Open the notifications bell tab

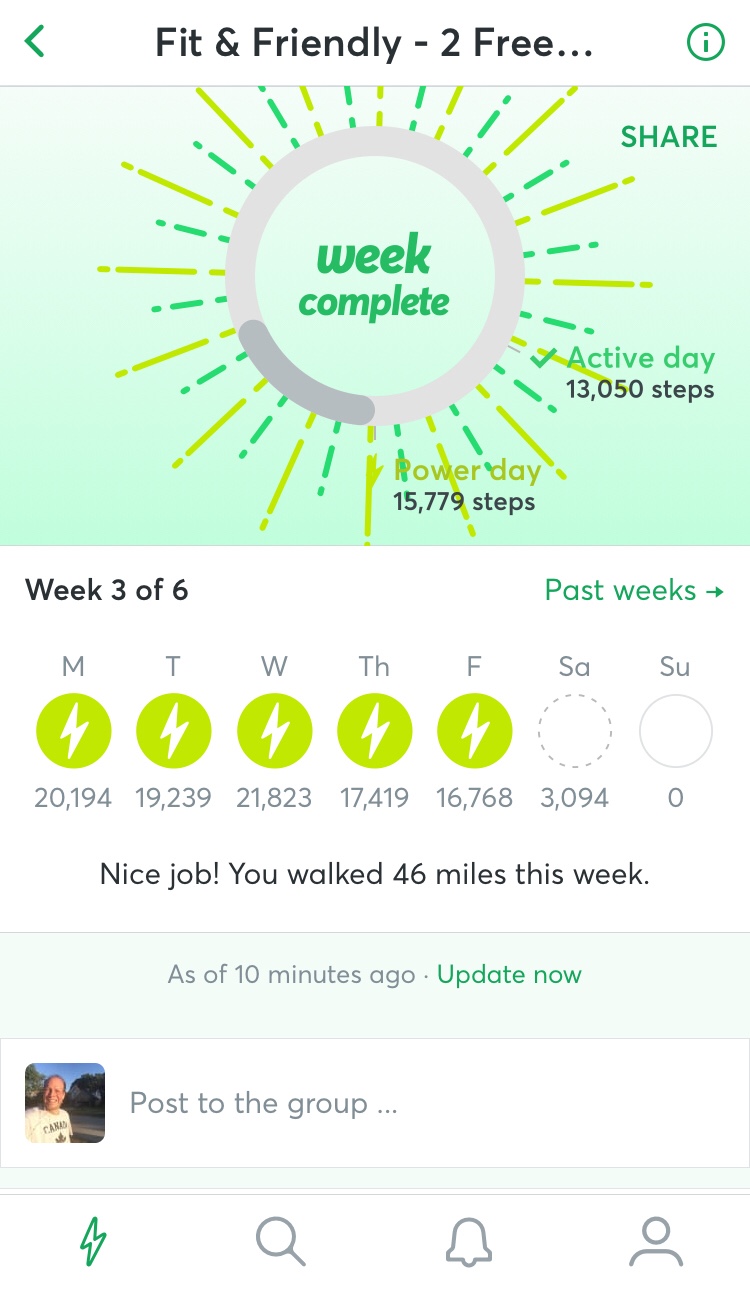(468, 1242)
